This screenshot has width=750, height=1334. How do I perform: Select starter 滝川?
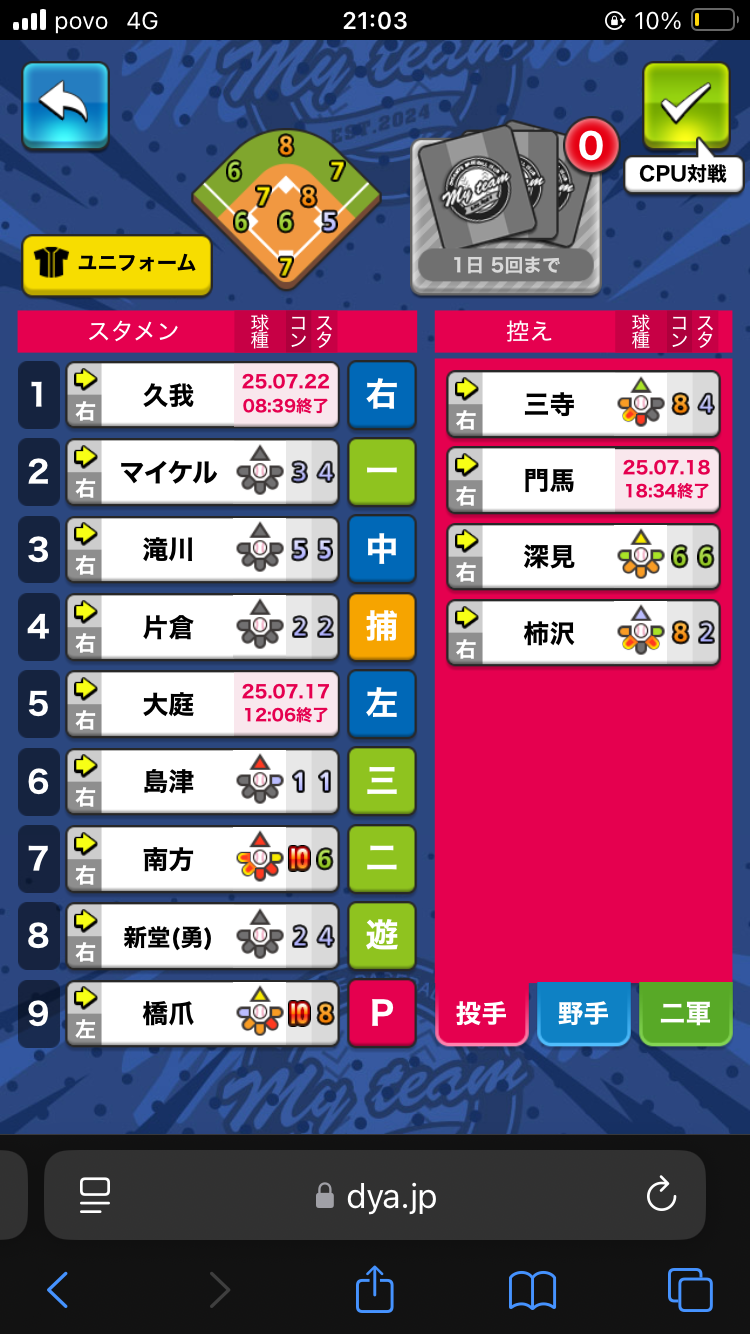coord(203,549)
